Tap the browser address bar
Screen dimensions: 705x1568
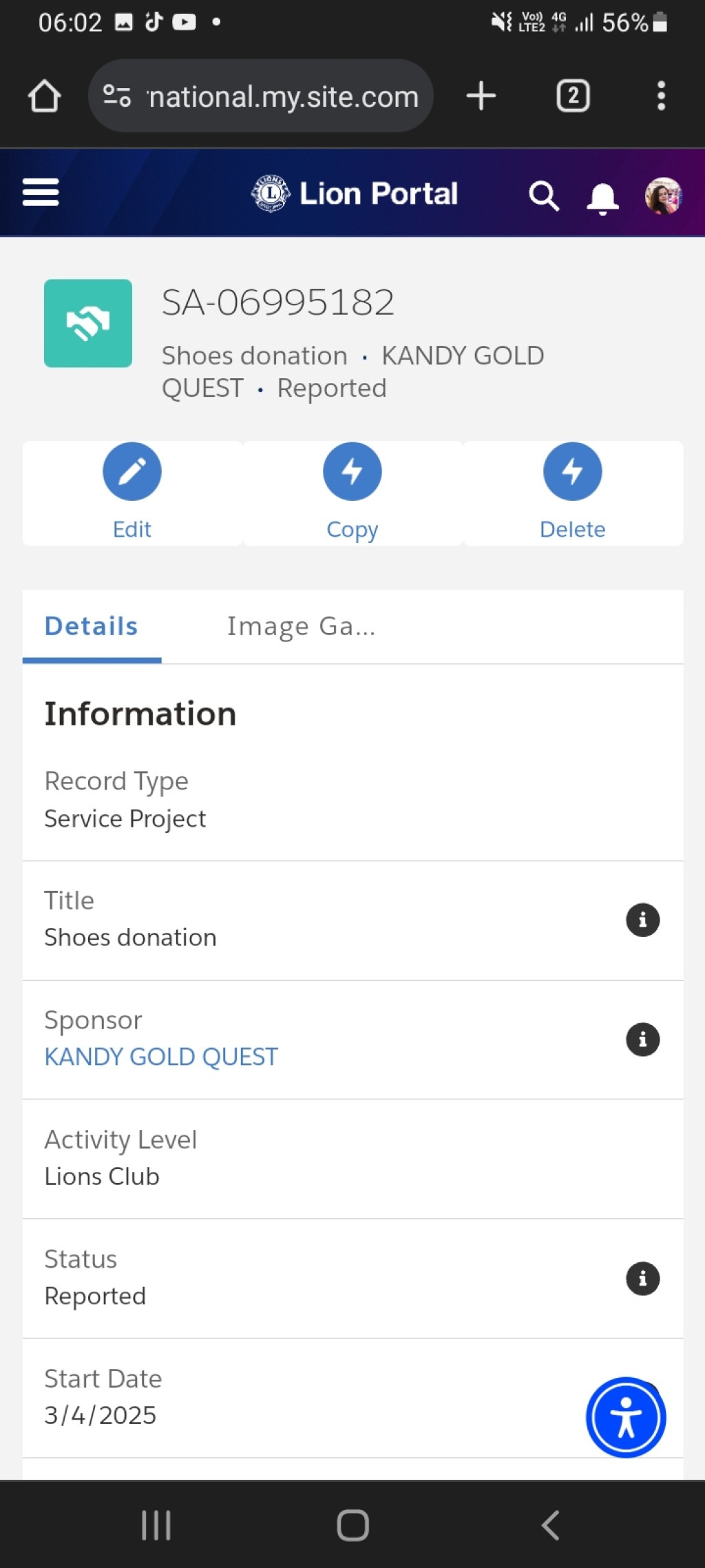click(261, 96)
